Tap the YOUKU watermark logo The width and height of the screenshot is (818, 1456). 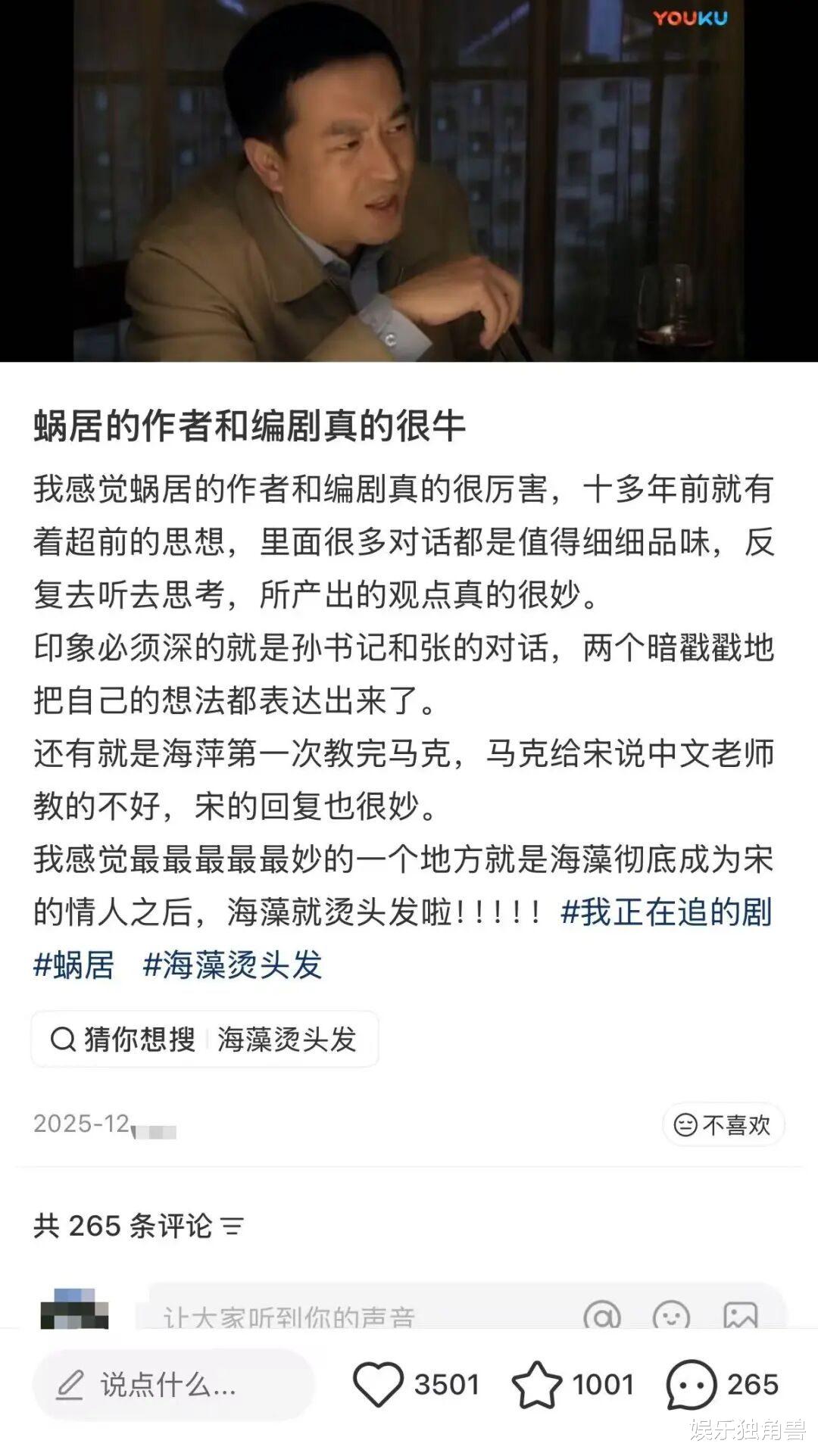click(x=689, y=18)
